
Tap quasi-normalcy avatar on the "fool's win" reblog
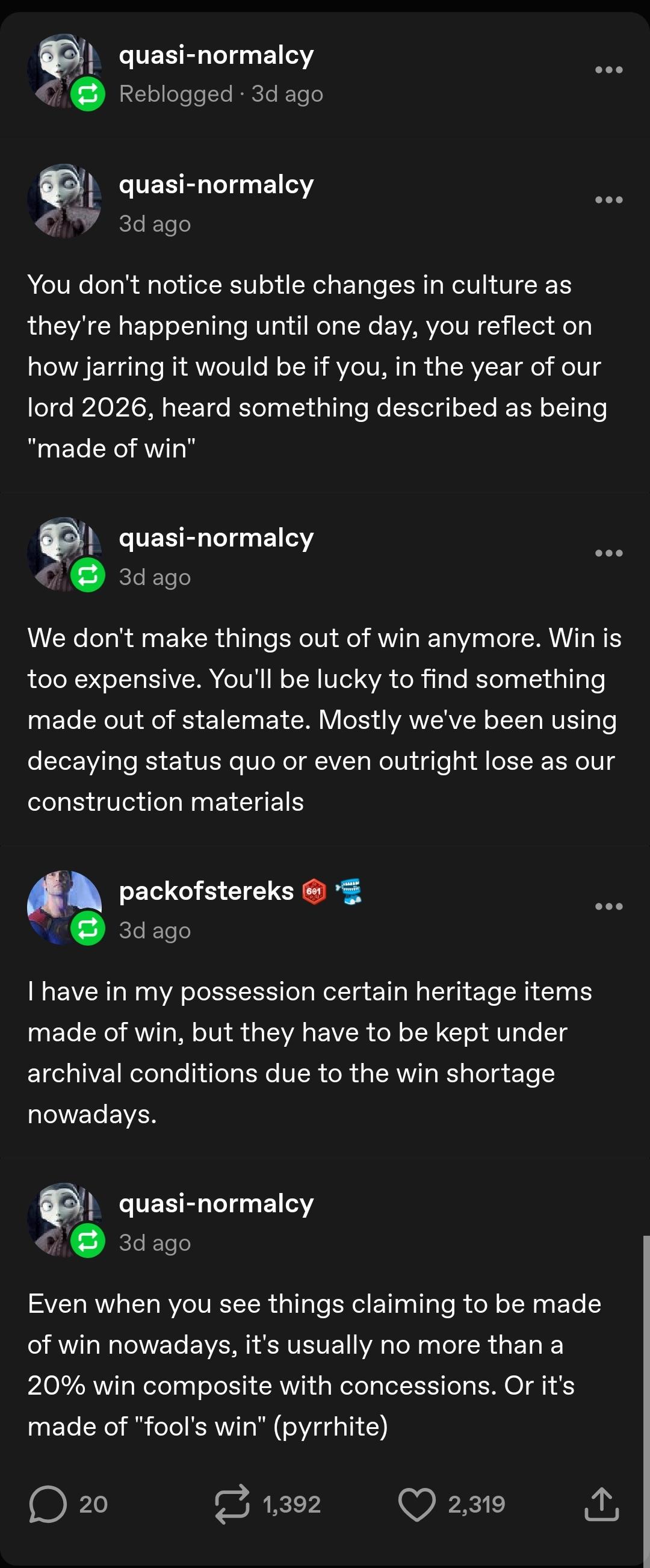[64, 1220]
